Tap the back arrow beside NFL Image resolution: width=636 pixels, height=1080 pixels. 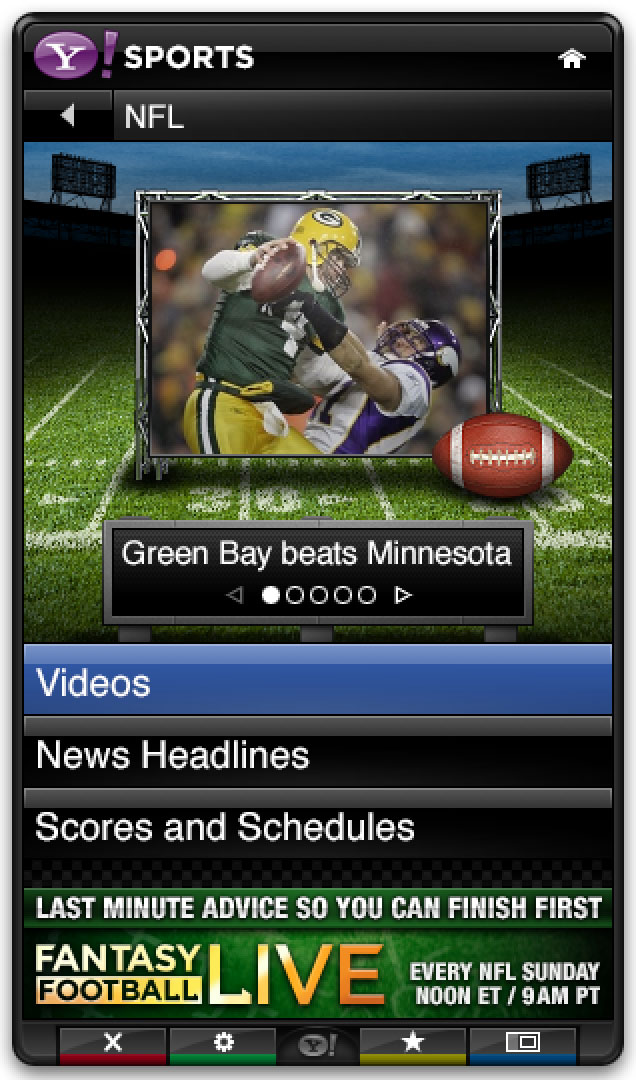[67, 116]
